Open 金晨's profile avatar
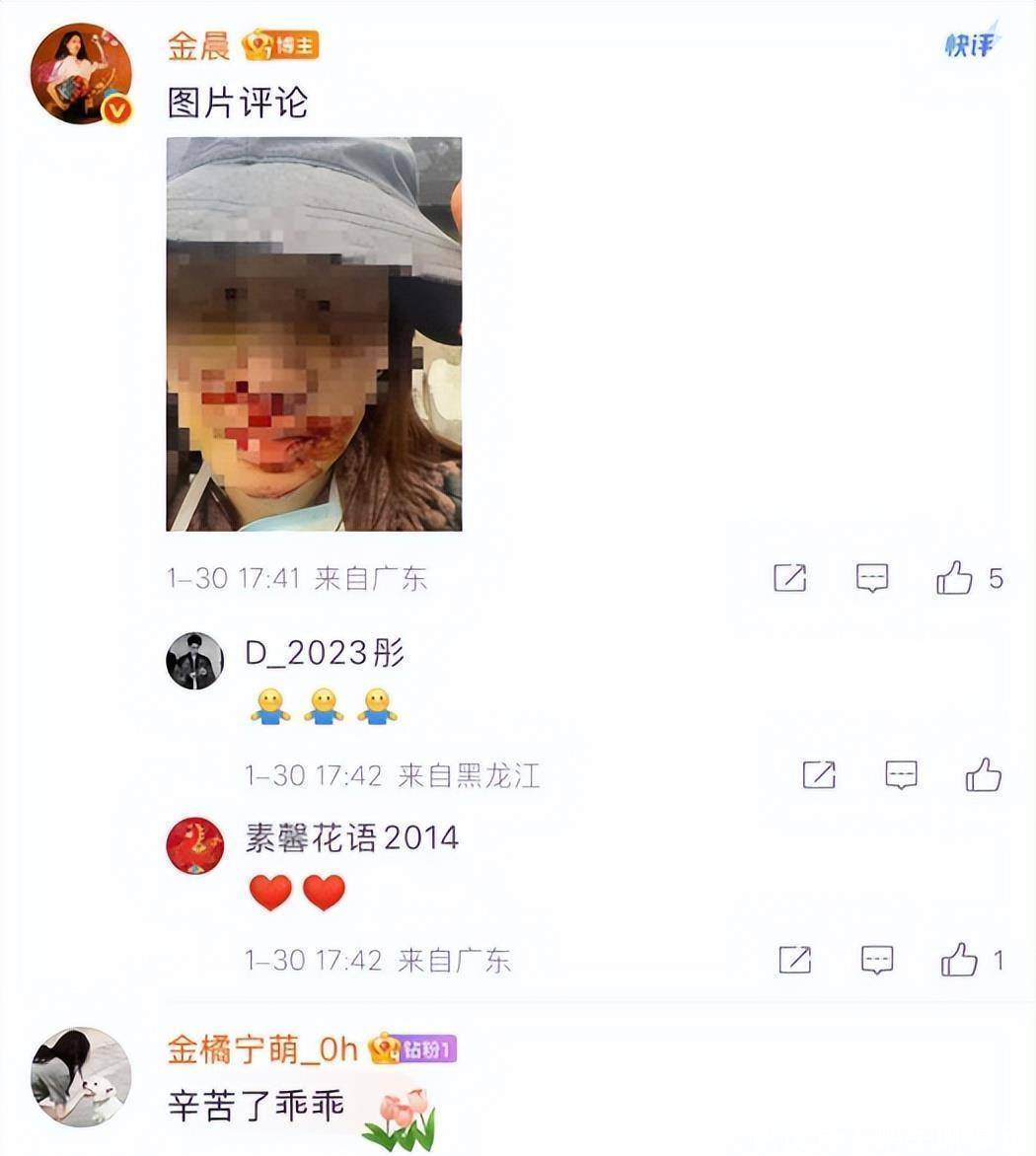1036x1156 pixels. pos(81,74)
